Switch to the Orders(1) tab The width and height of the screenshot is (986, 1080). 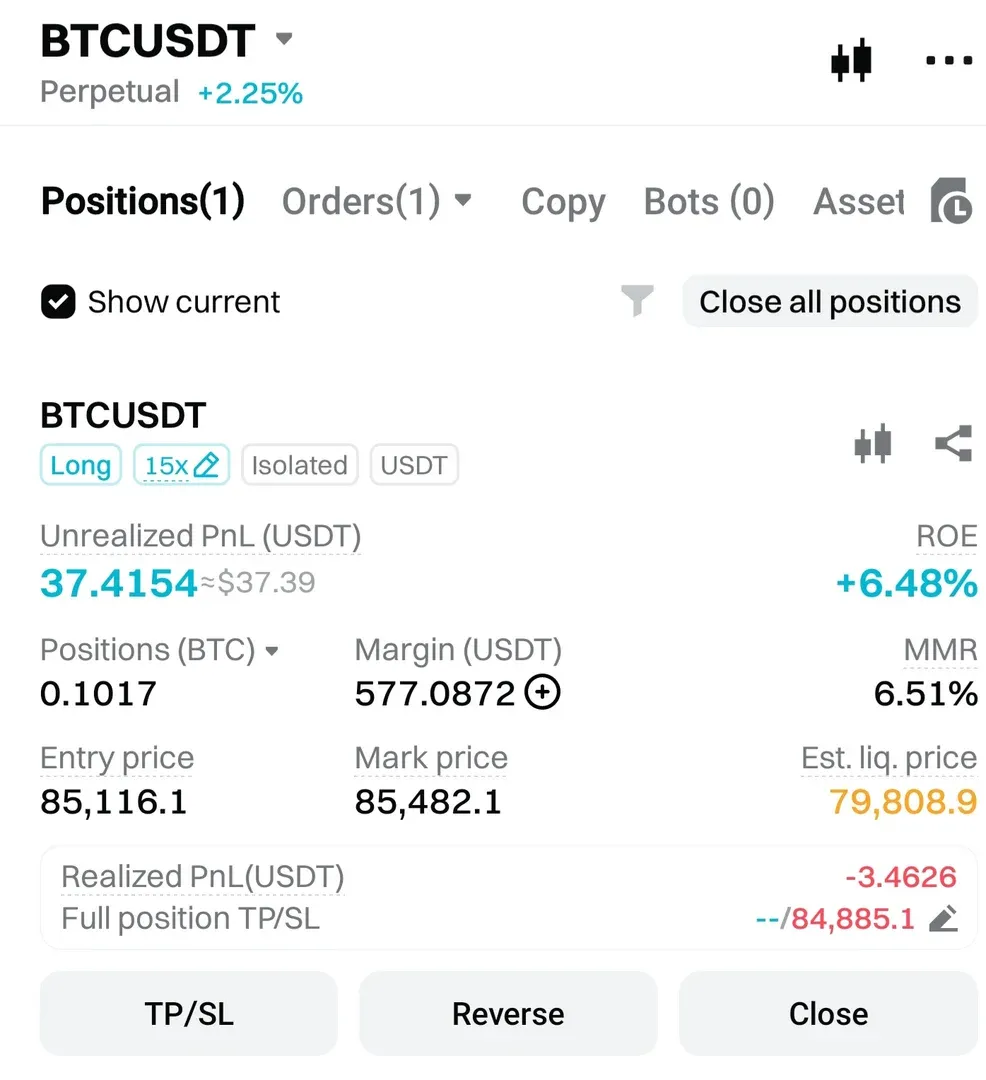[x=376, y=202]
